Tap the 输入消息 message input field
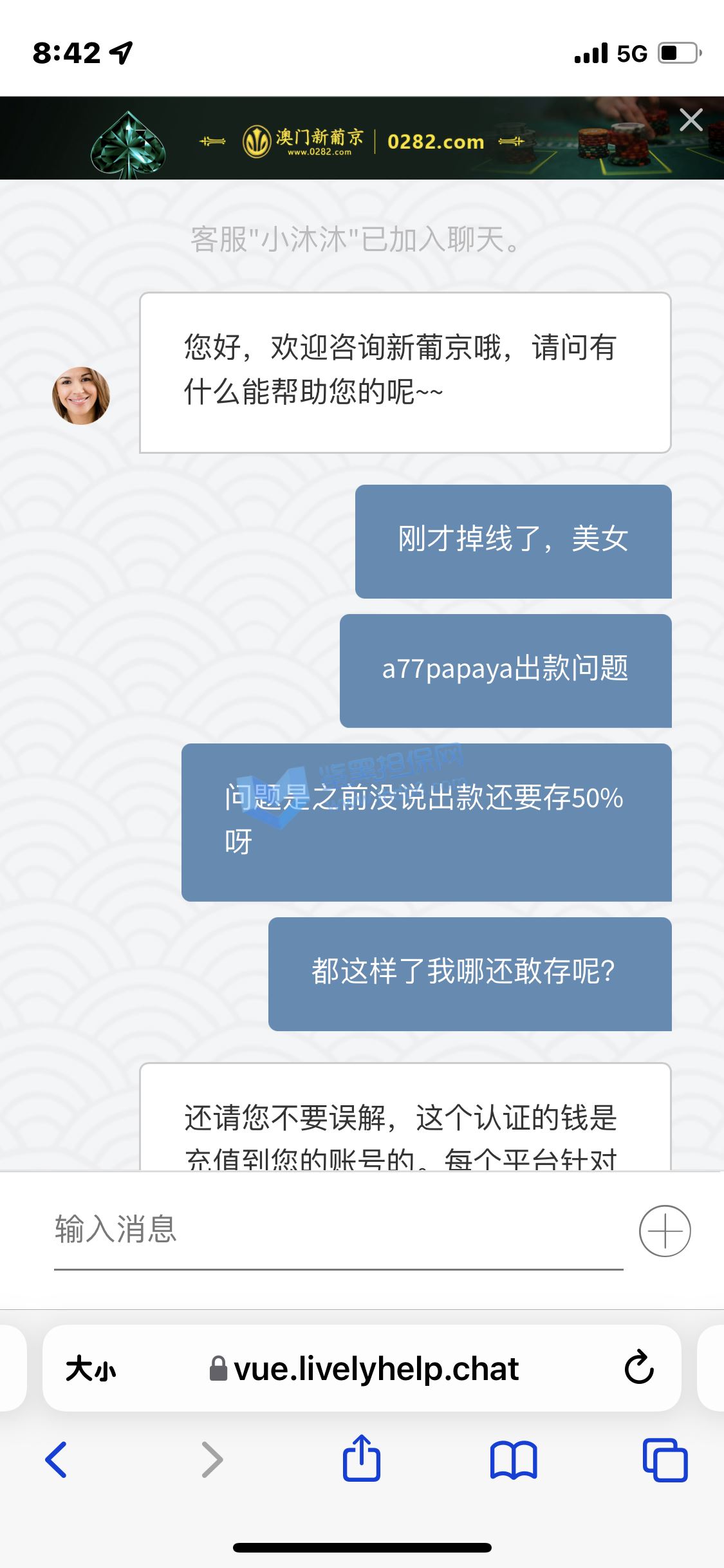This screenshot has width=724, height=1568. (x=338, y=1230)
